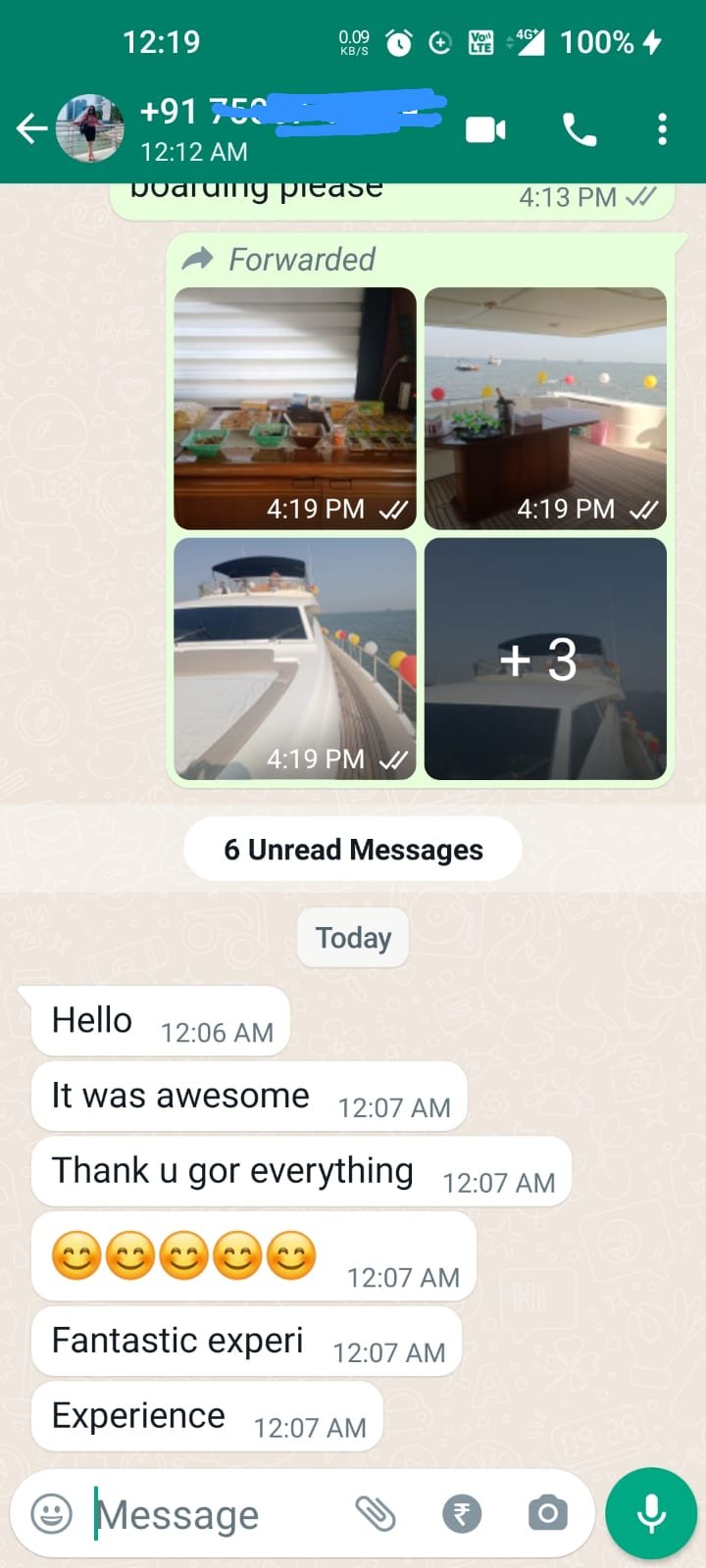
Task: Open the overflow menu
Action: click(663, 129)
